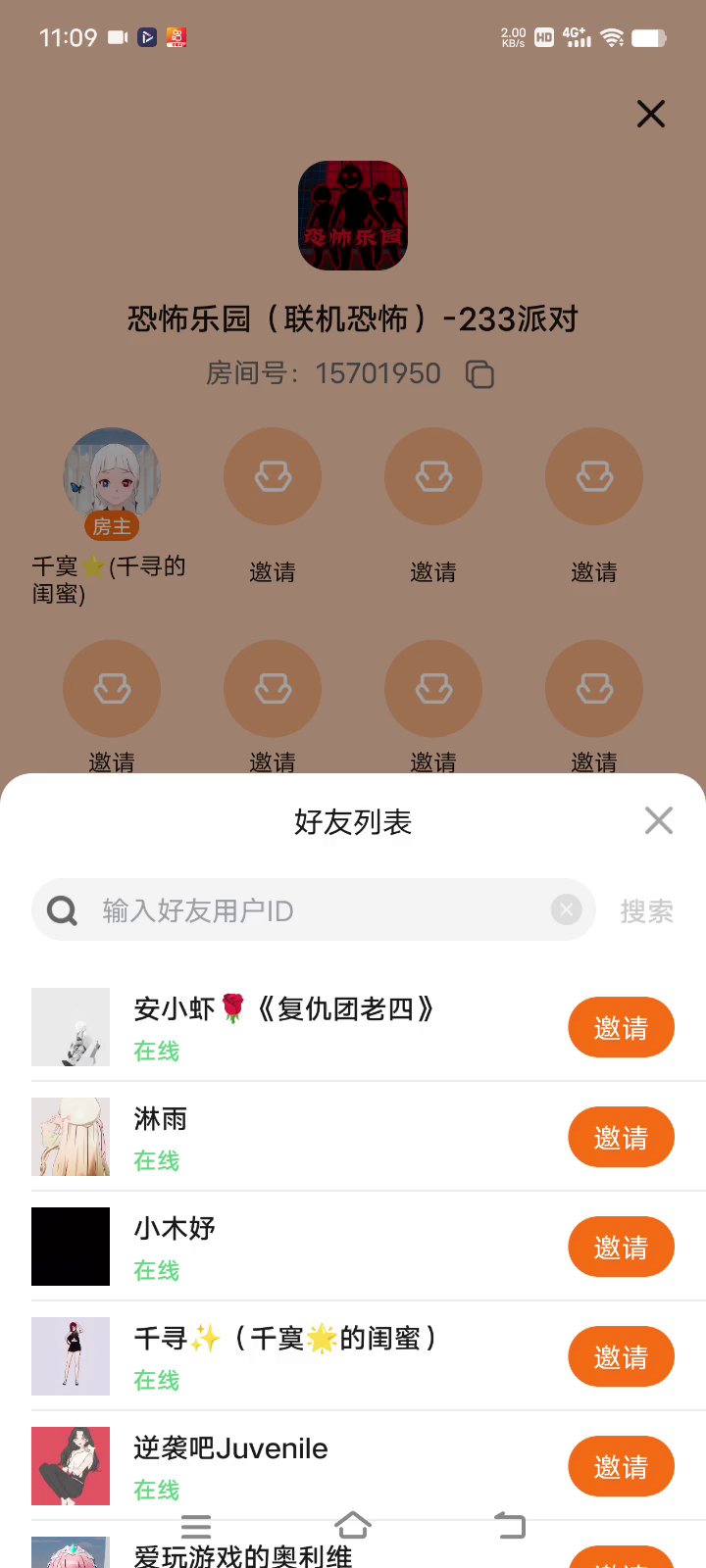706x1568 pixels.
Task: Invite 淋雨 to the room
Action: point(621,1138)
